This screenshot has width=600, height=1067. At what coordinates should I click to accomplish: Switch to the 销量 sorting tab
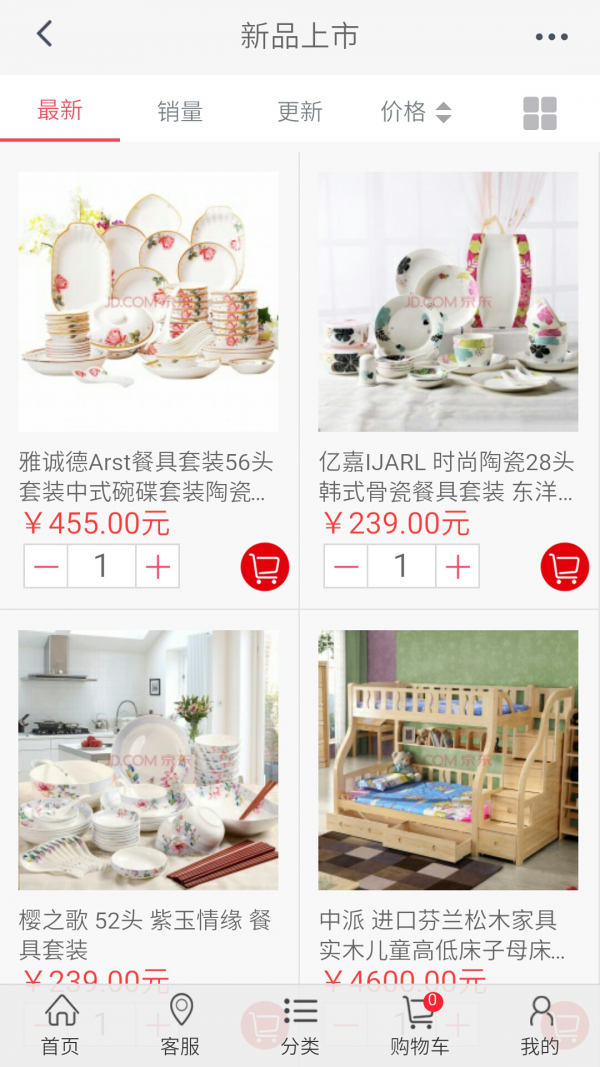[180, 111]
